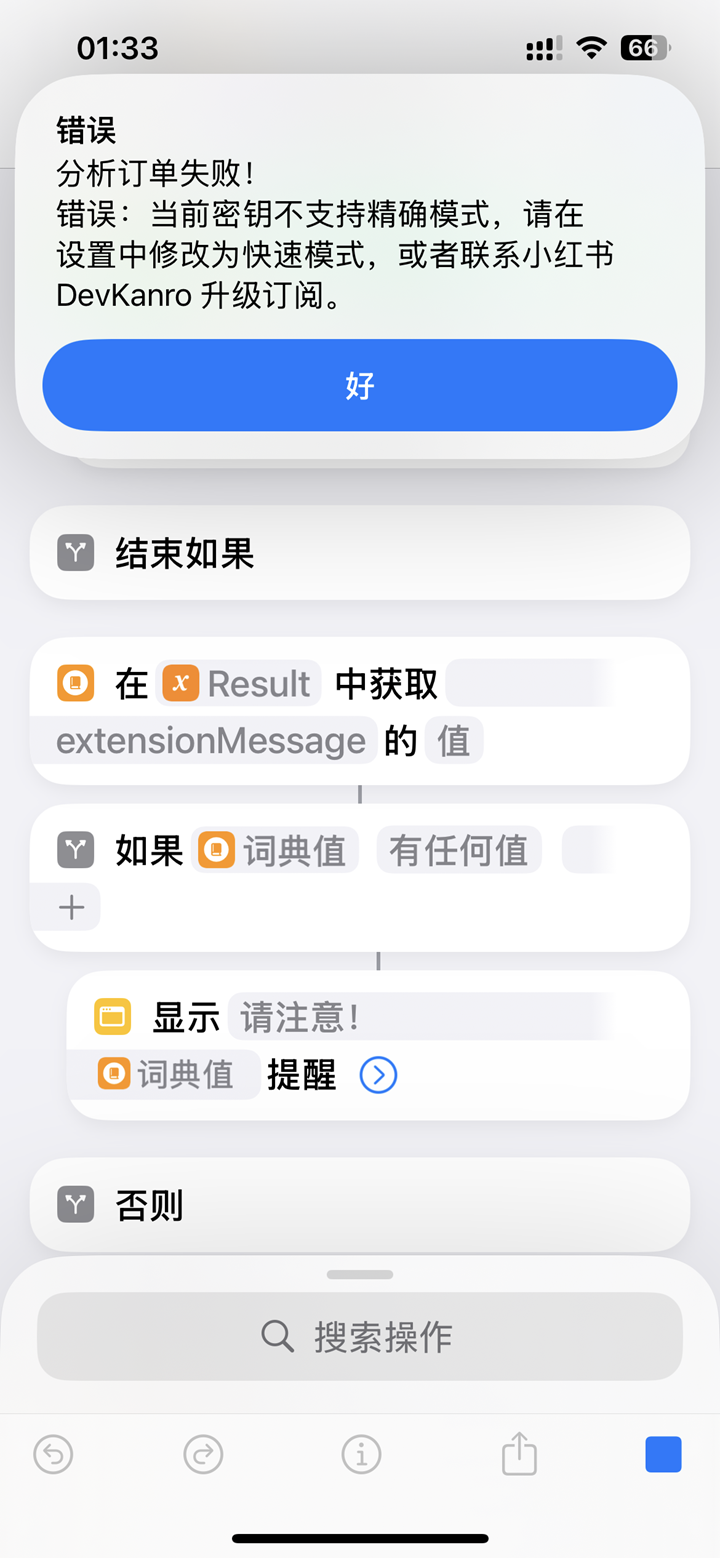
Task: Dismiss the error alert with 好
Action: click(x=360, y=385)
